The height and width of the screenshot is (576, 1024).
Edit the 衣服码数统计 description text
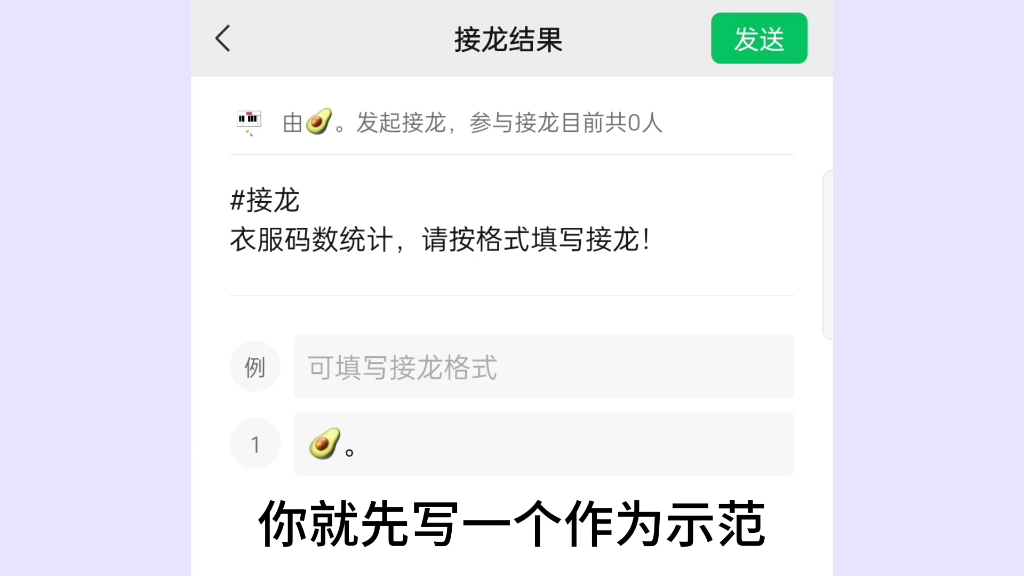click(440, 241)
